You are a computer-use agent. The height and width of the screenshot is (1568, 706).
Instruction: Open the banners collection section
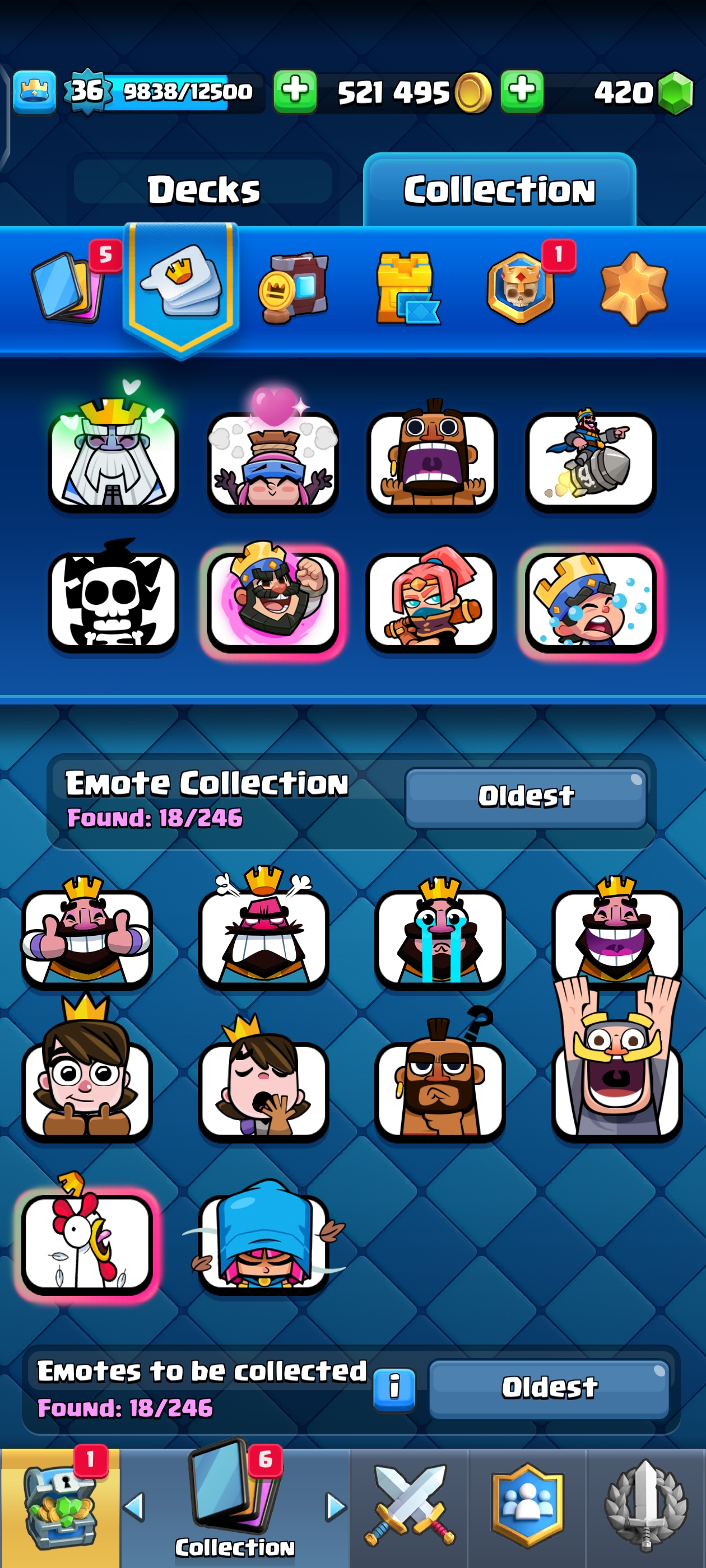294,287
